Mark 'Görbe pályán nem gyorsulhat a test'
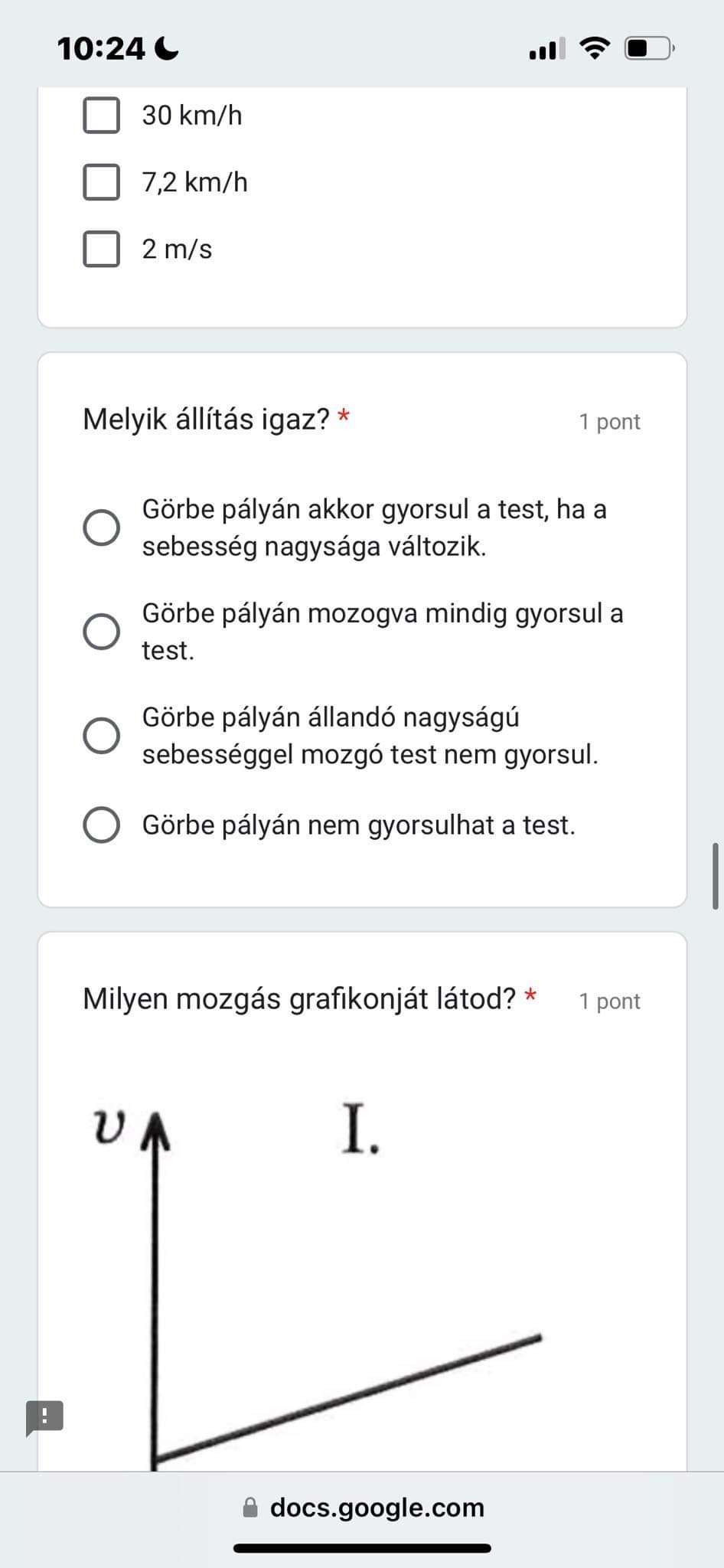Image resolution: width=724 pixels, height=1568 pixels. click(x=101, y=825)
